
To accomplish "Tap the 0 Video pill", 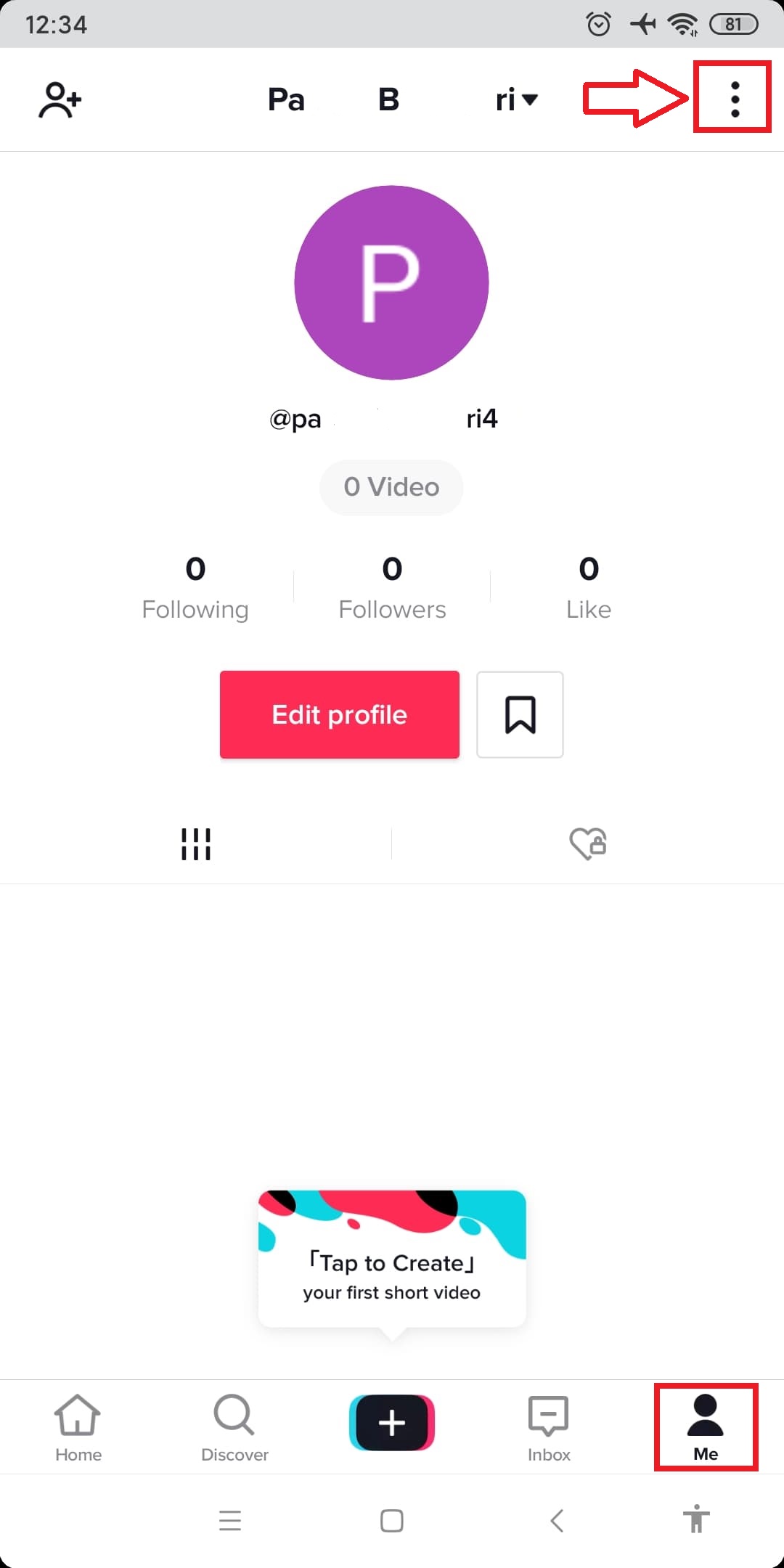I will coord(391,487).
